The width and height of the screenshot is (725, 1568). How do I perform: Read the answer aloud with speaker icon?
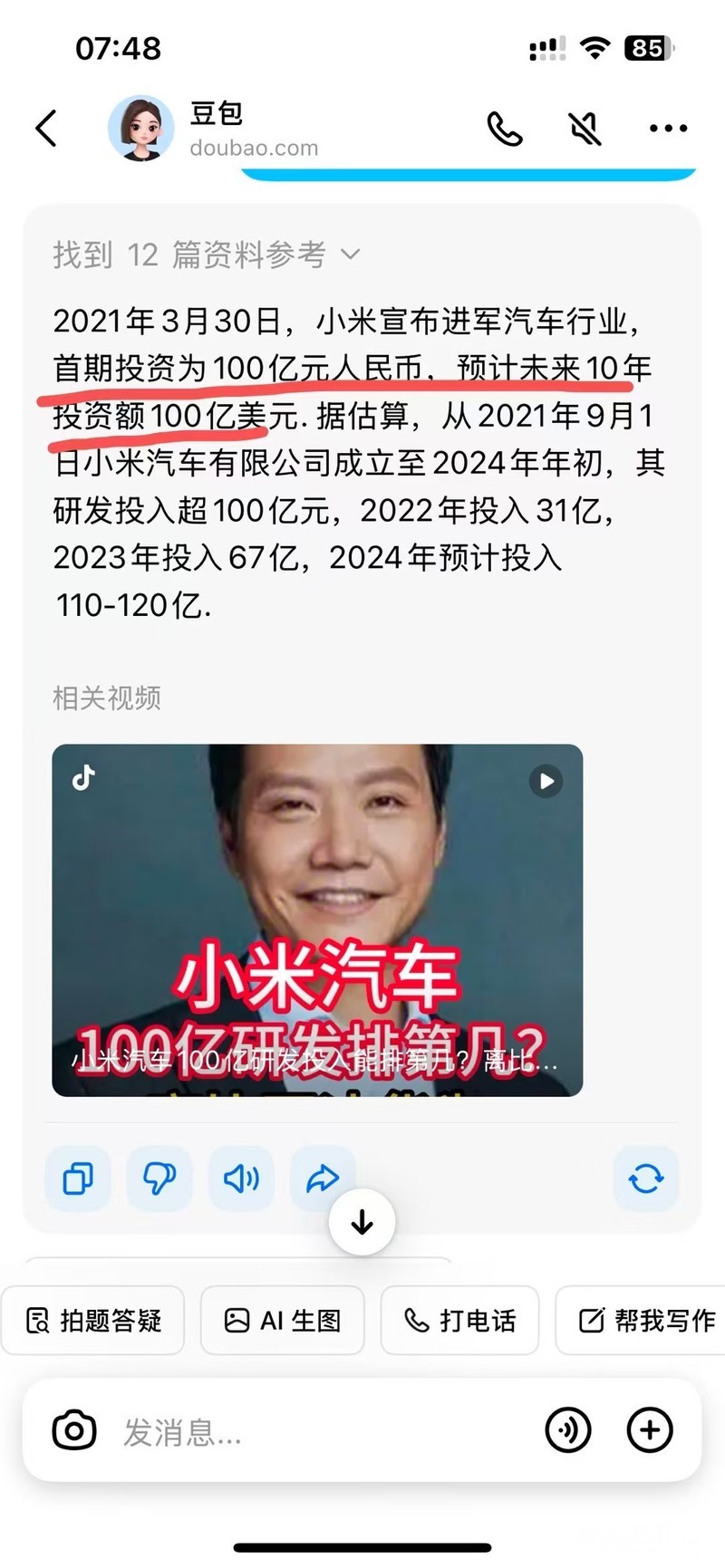[241, 1178]
